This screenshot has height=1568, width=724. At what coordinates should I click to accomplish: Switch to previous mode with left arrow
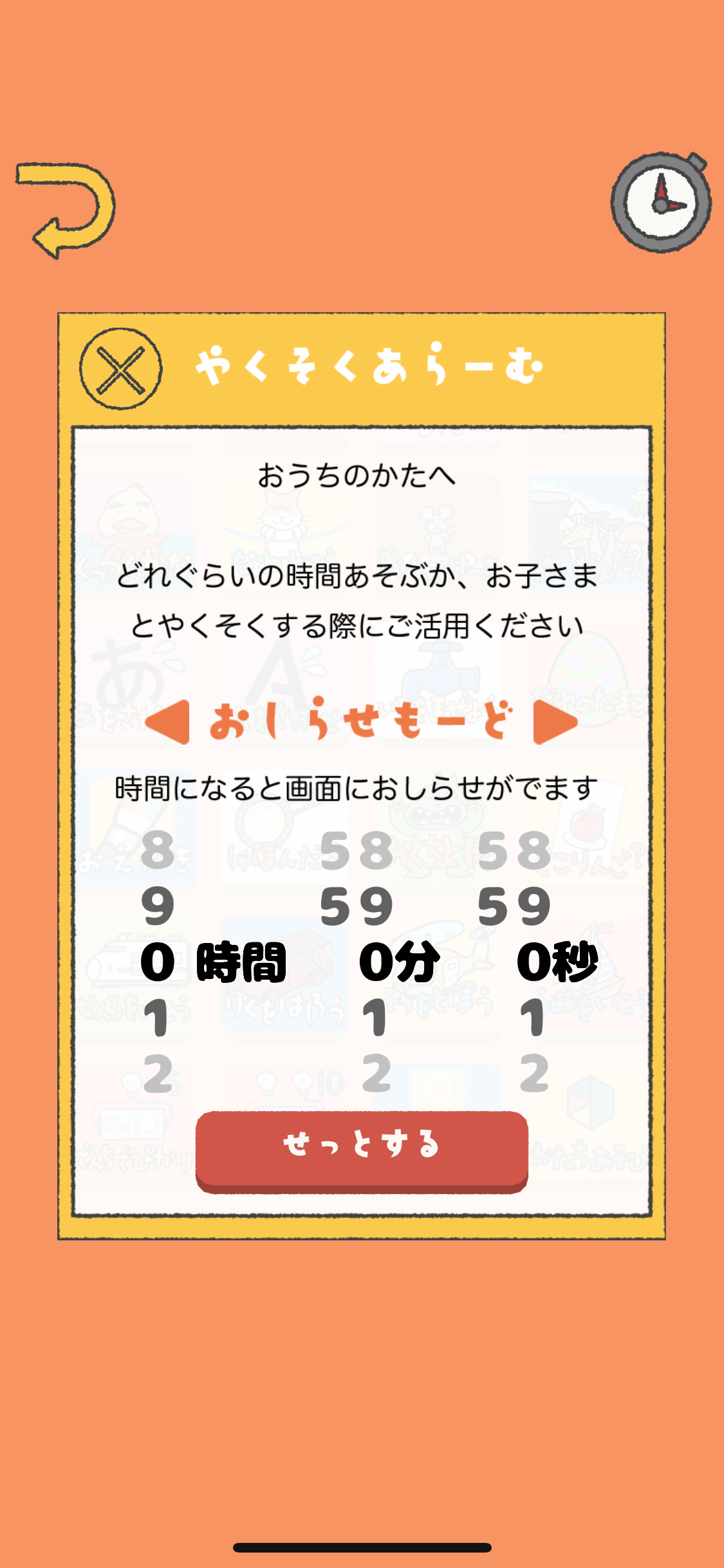[x=167, y=722]
